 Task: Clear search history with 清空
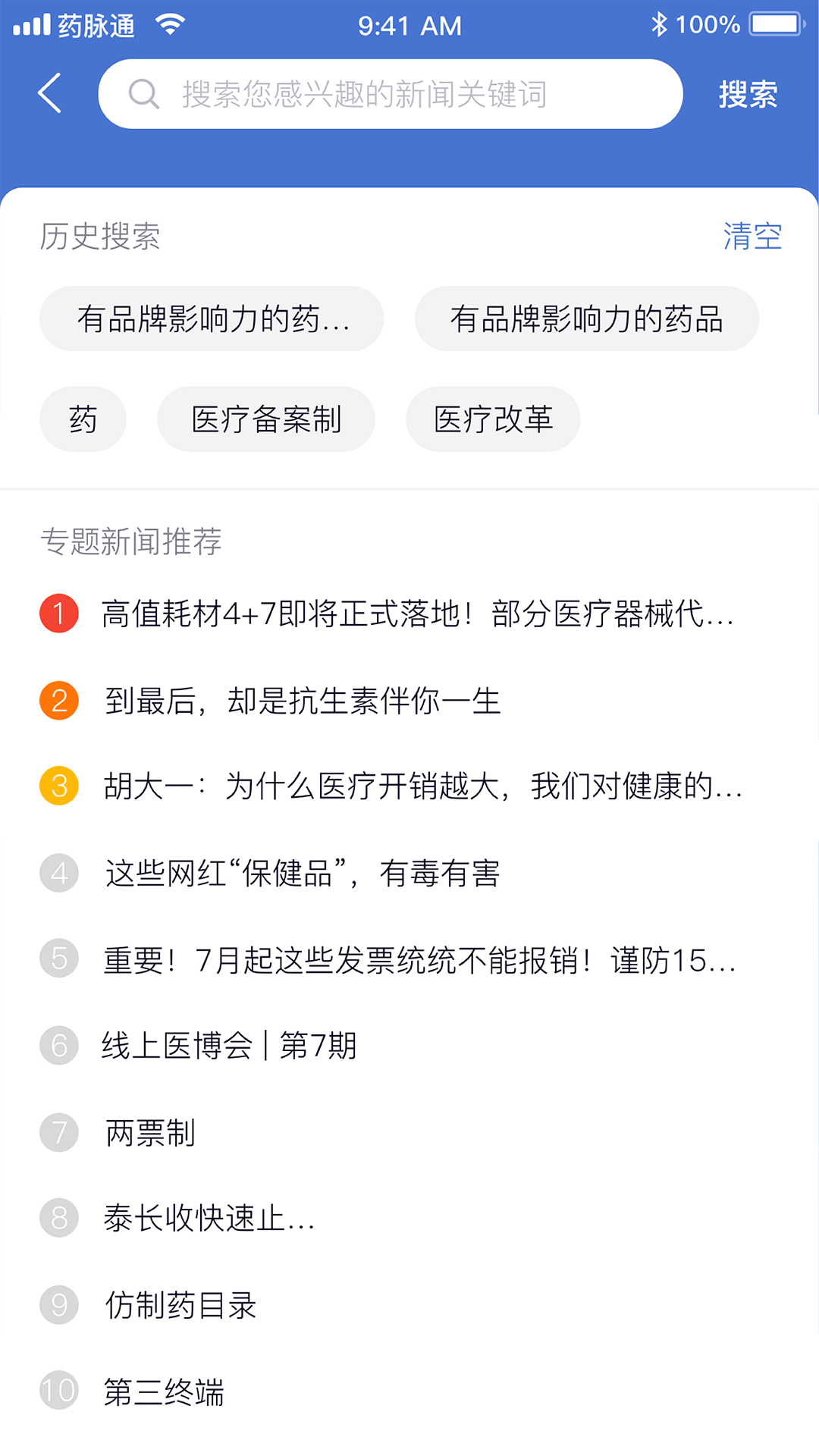(752, 237)
